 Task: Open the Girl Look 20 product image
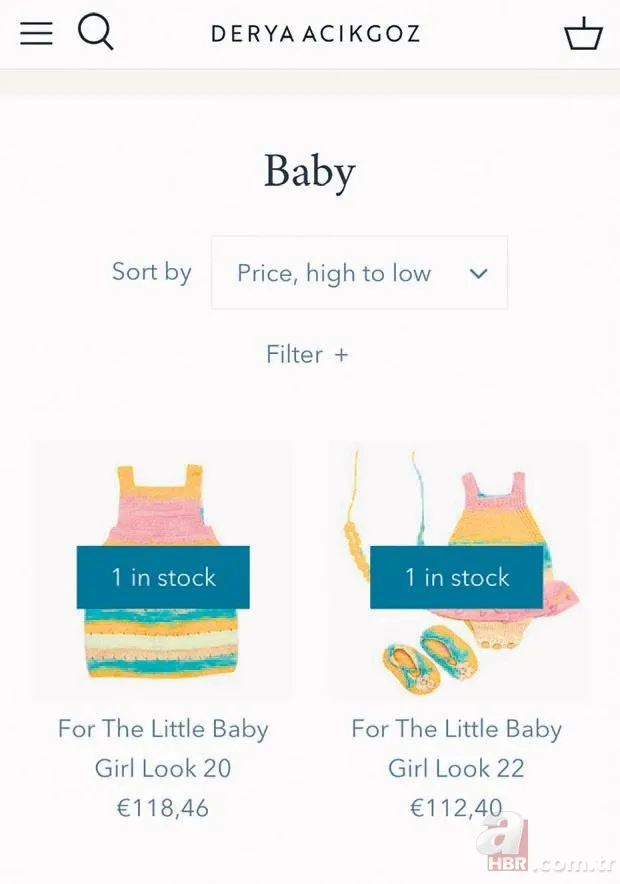click(x=163, y=570)
